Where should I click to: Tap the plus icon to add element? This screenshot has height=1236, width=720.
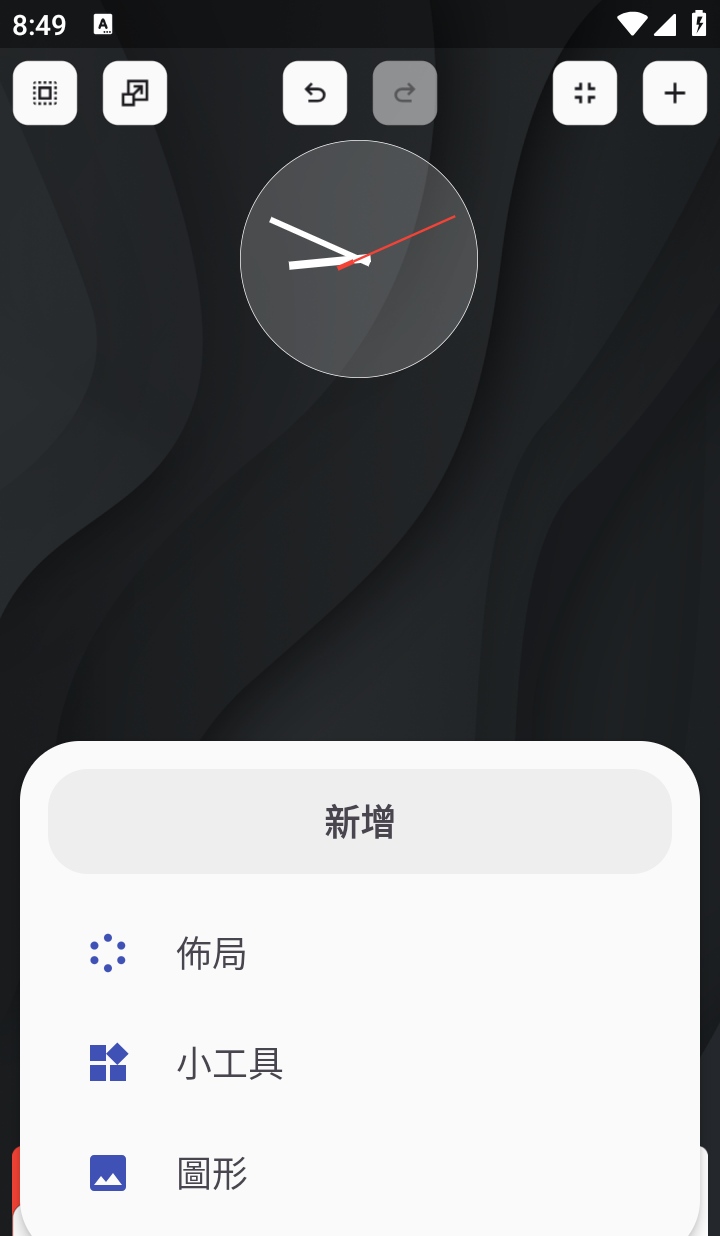(674, 93)
